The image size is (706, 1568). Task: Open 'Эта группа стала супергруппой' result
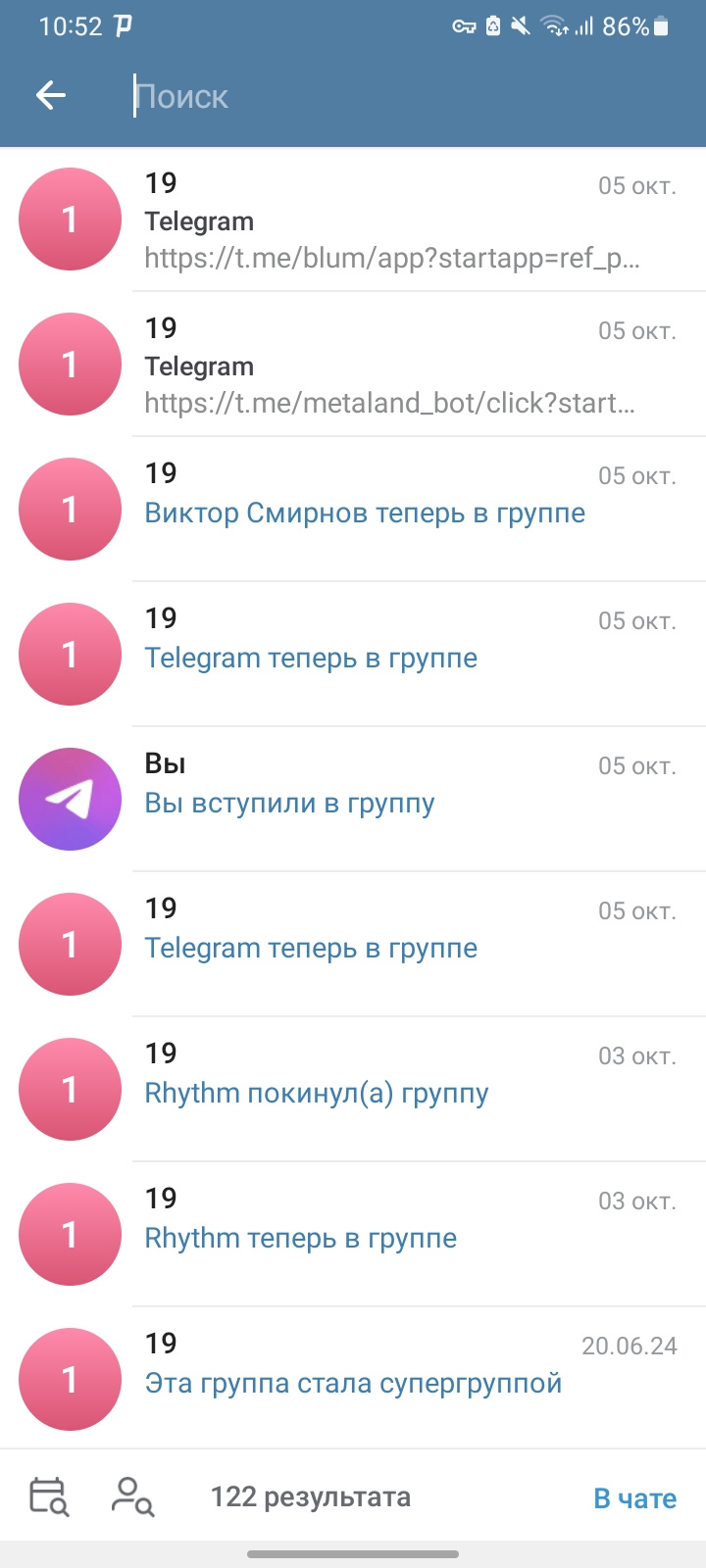[392, 1381]
